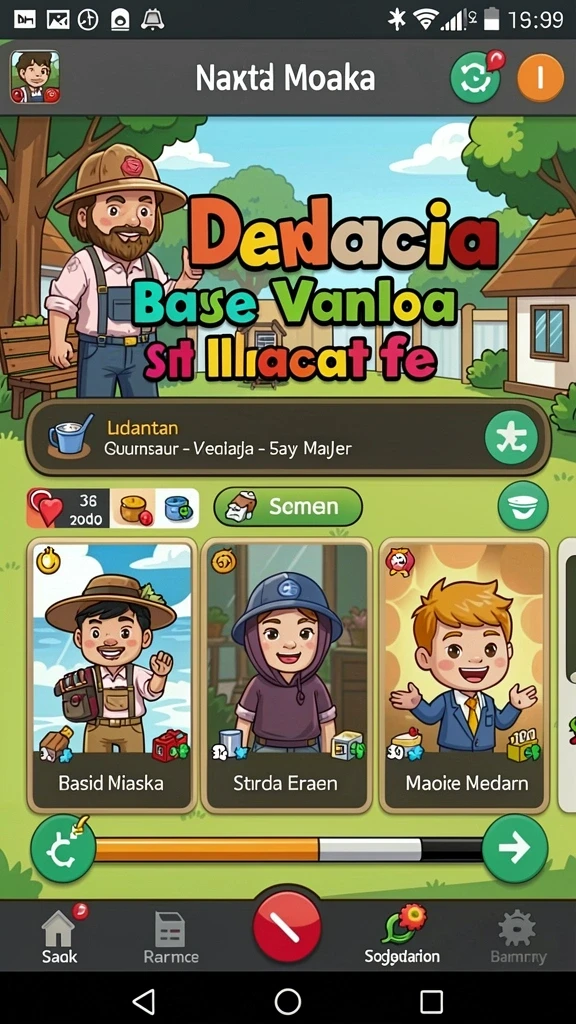Image resolution: width=576 pixels, height=1024 pixels.
Task: Open the Bamrny settings tab
Action: point(518,938)
